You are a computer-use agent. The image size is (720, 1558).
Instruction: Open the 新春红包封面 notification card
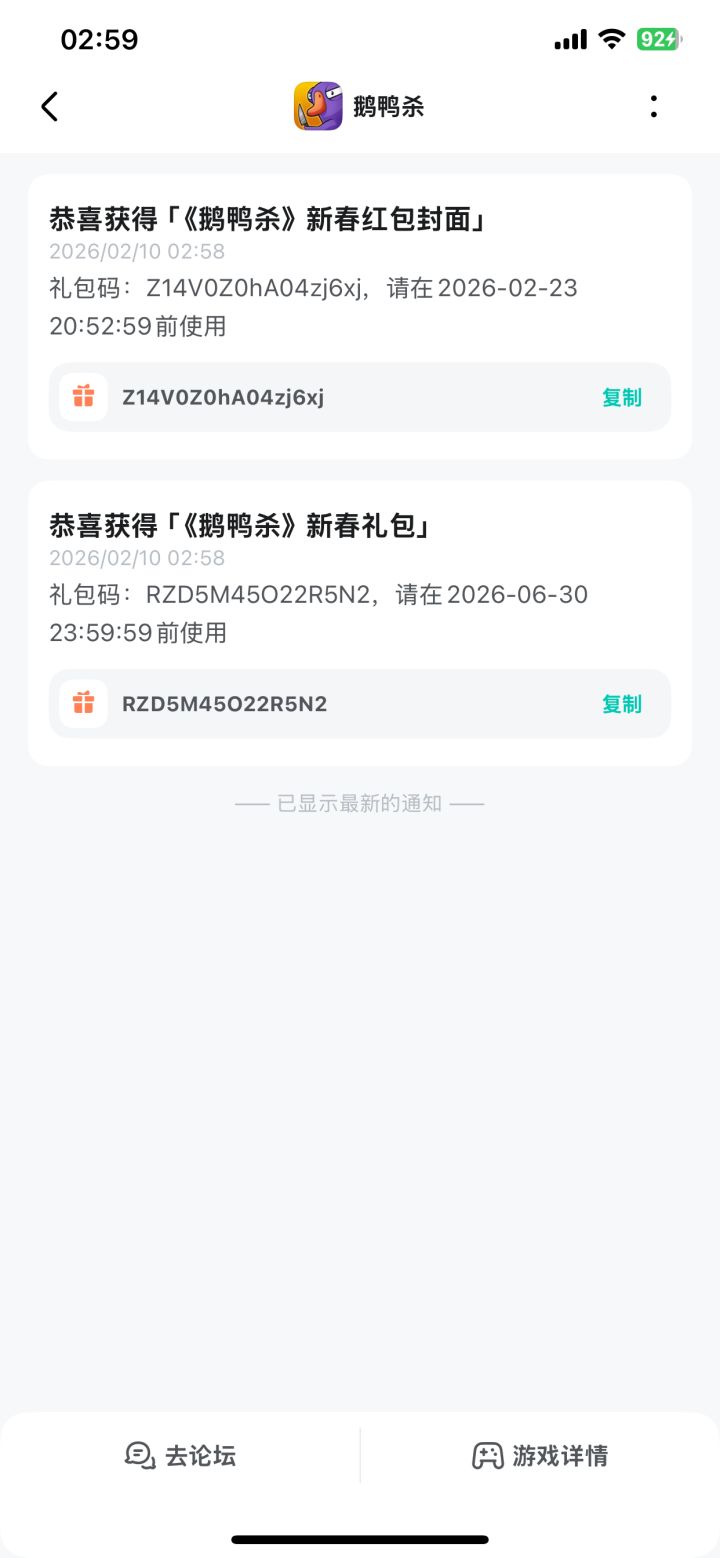tap(360, 317)
